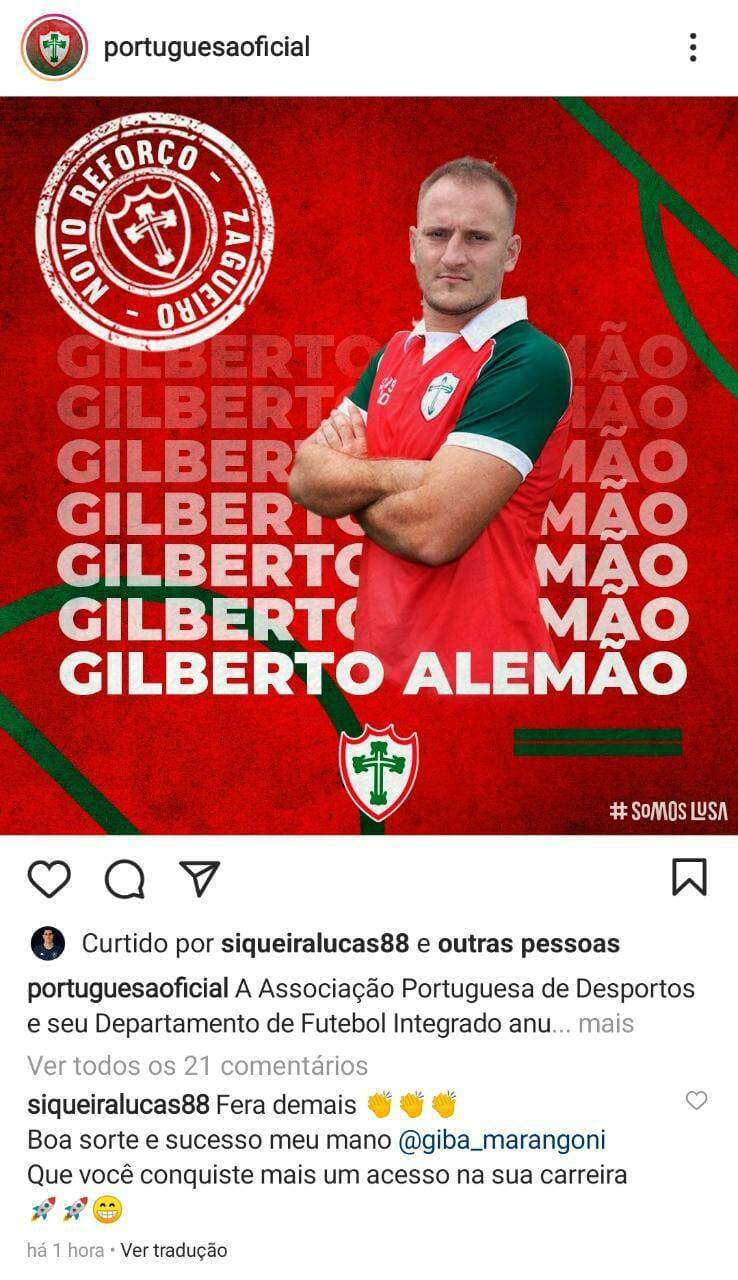Like the Gilberto Alemão post
738x1280 pixels.
click(49, 879)
